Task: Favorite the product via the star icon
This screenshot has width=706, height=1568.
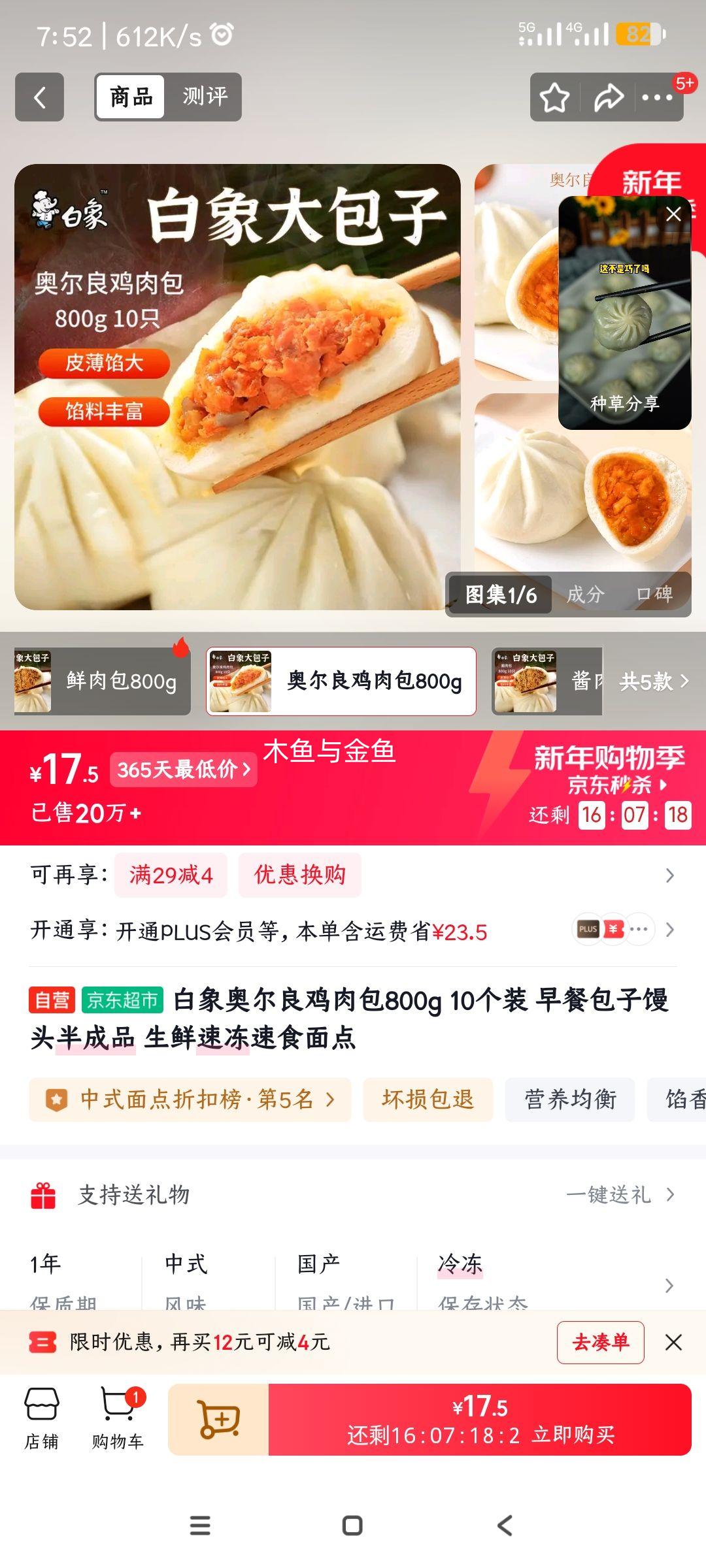Action: 552,97
